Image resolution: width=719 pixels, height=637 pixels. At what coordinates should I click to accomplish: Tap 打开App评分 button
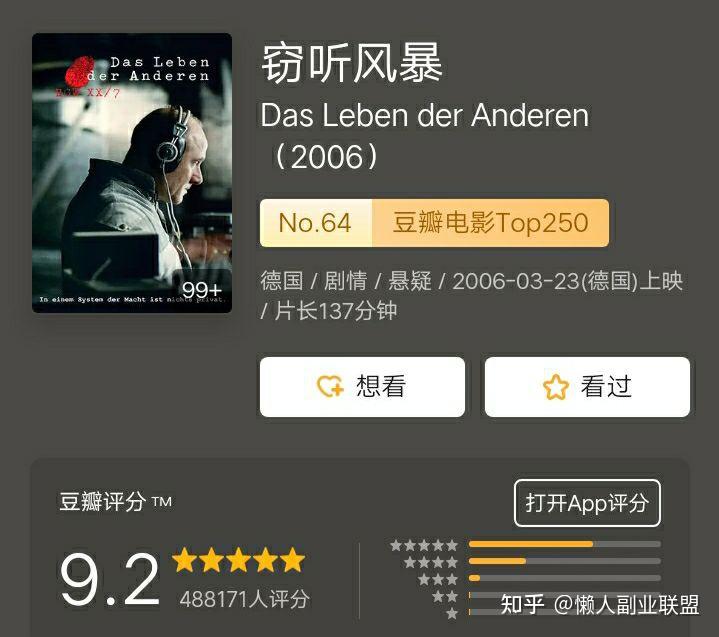587,503
